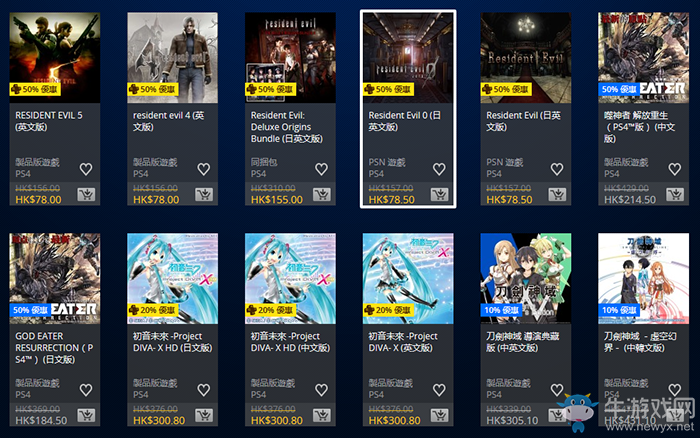This screenshot has height=438, width=700.
Task: Add Resident Evil 0 to cart
Action: (x=438, y=195)
